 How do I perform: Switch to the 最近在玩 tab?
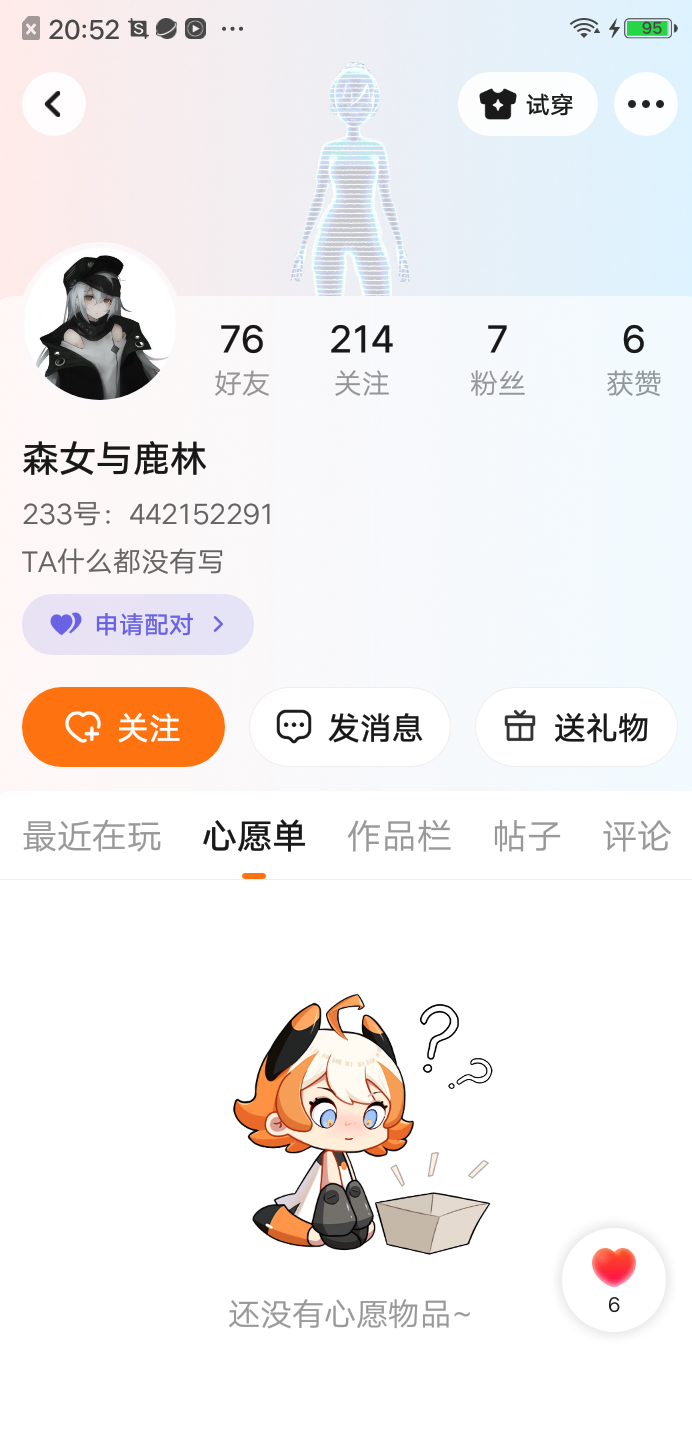pyautogui.click(x=92, y=836)
